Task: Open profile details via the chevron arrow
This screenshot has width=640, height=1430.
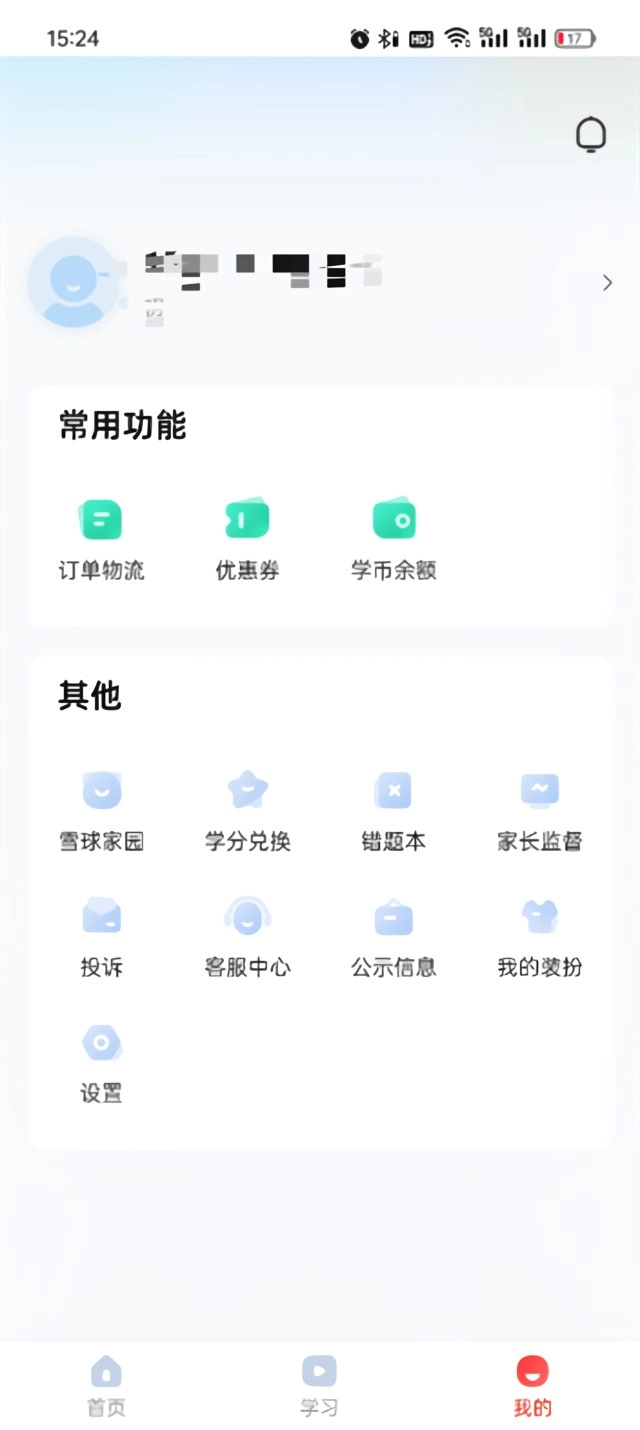Action: 607,283
